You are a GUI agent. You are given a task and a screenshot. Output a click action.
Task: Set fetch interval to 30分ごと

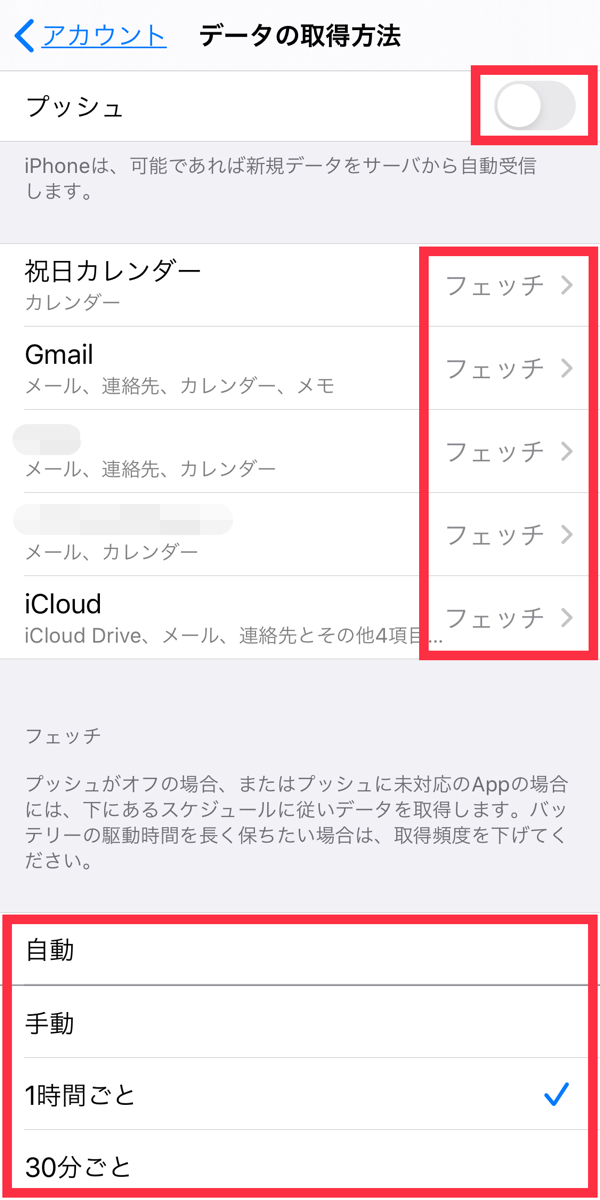300,1165
